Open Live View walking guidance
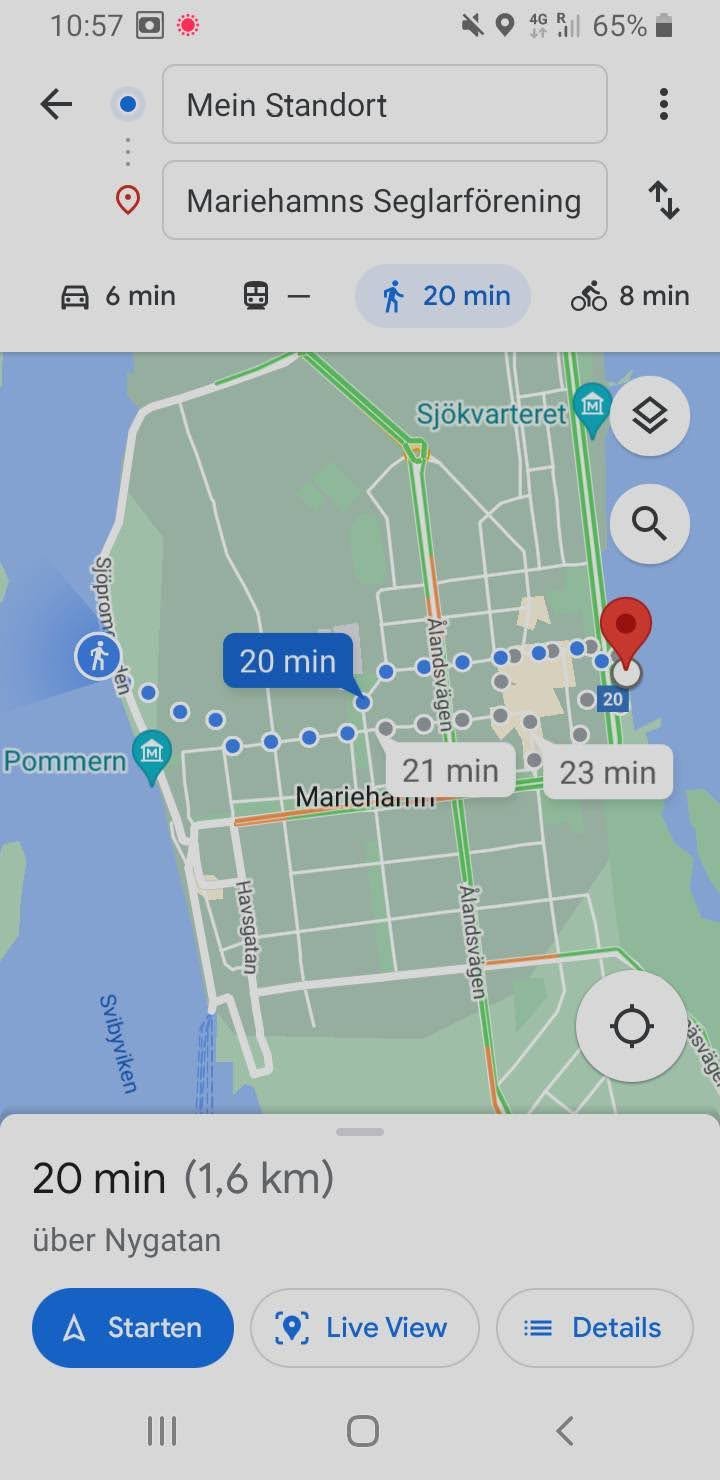The width and height of the screenshot is (720, 1480). 364,1327
